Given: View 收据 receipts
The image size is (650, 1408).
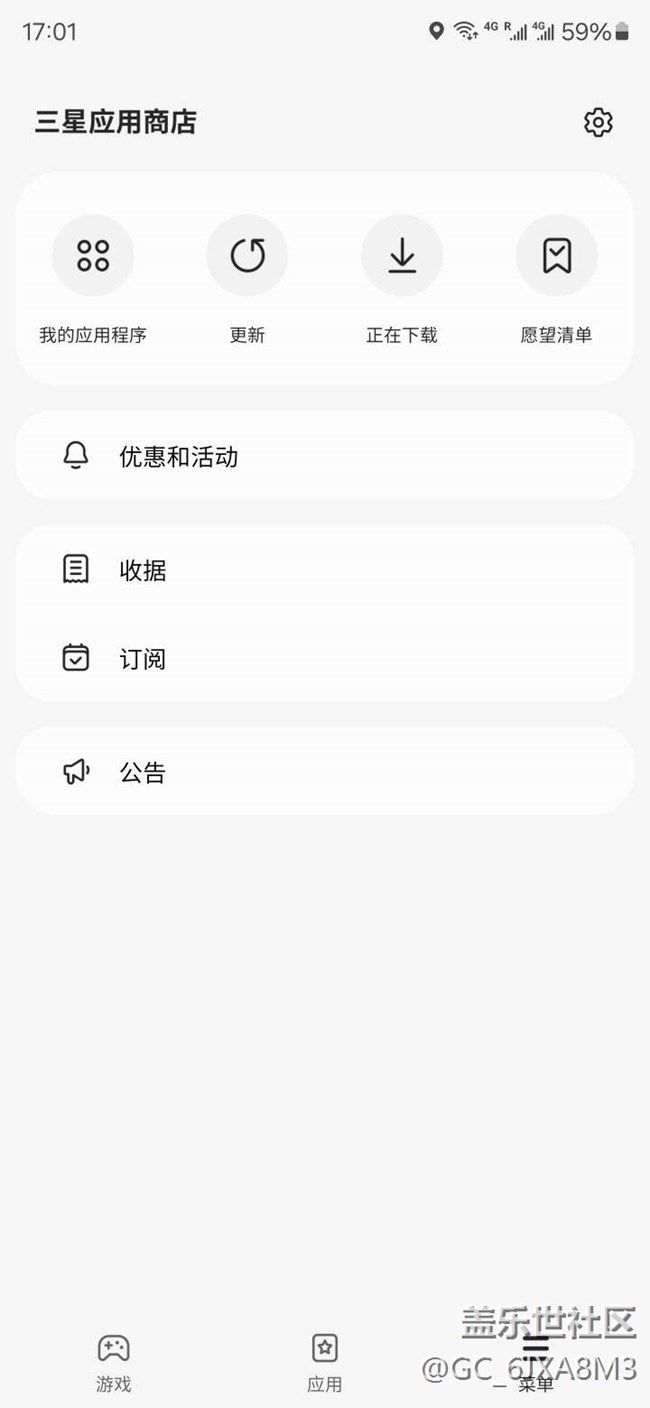Looking at the screenshot, I should pos(324,570).
